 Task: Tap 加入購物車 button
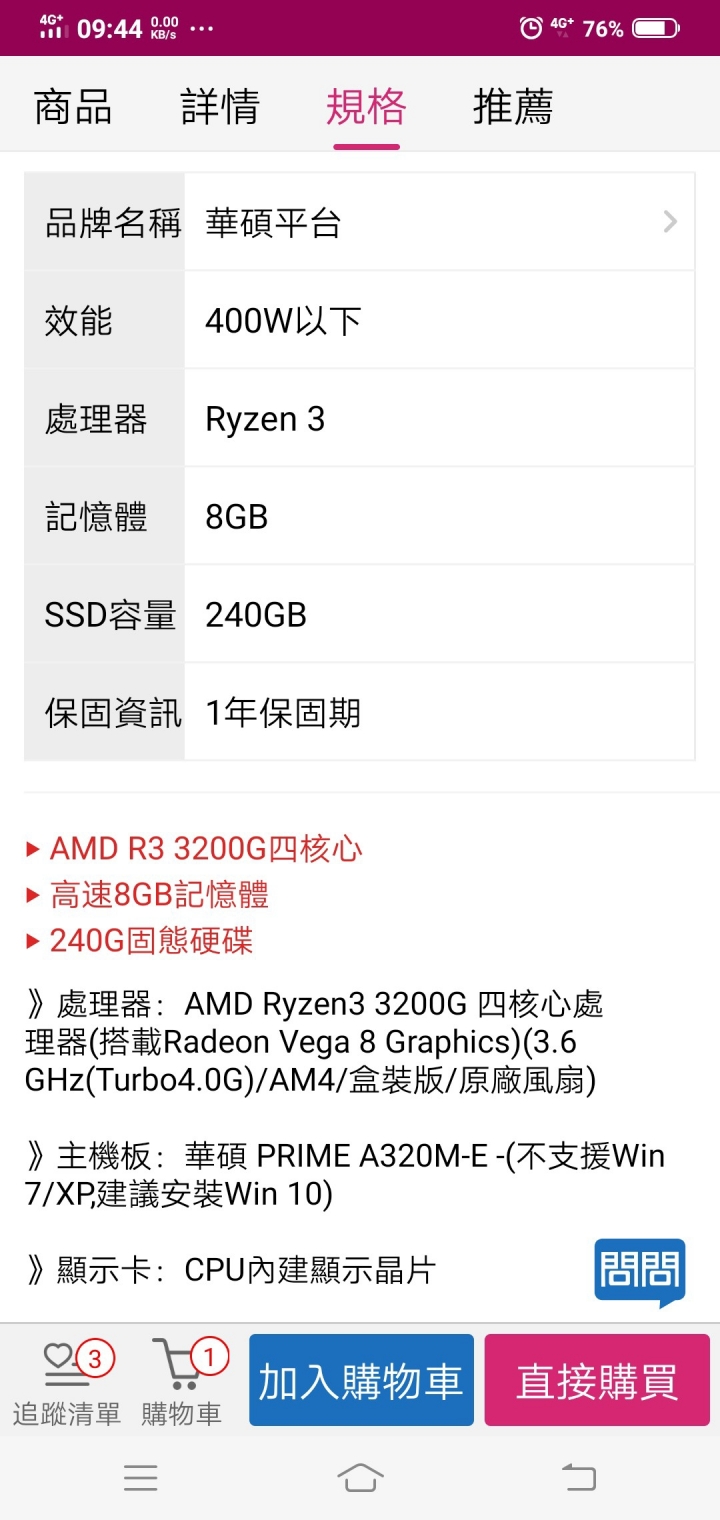click(361, 1380)
